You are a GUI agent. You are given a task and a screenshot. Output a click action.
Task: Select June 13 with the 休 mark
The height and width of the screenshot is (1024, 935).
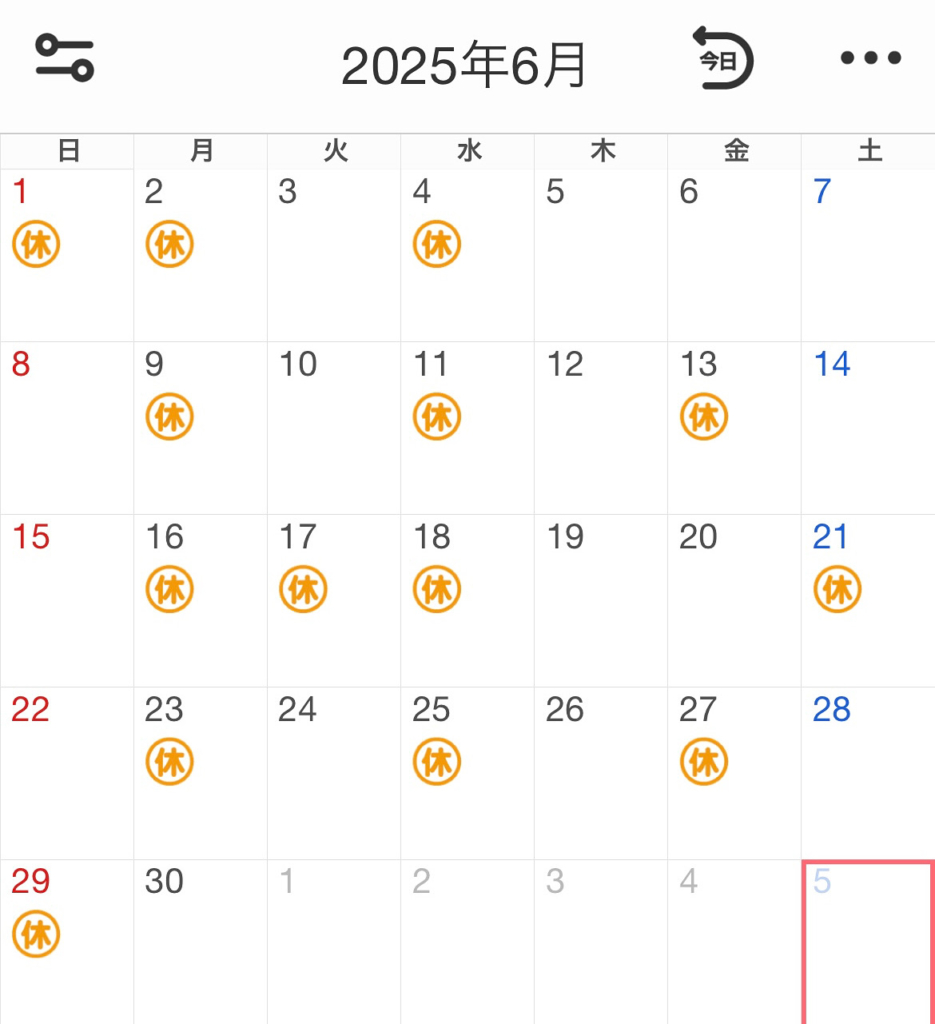tap(734, 428)
